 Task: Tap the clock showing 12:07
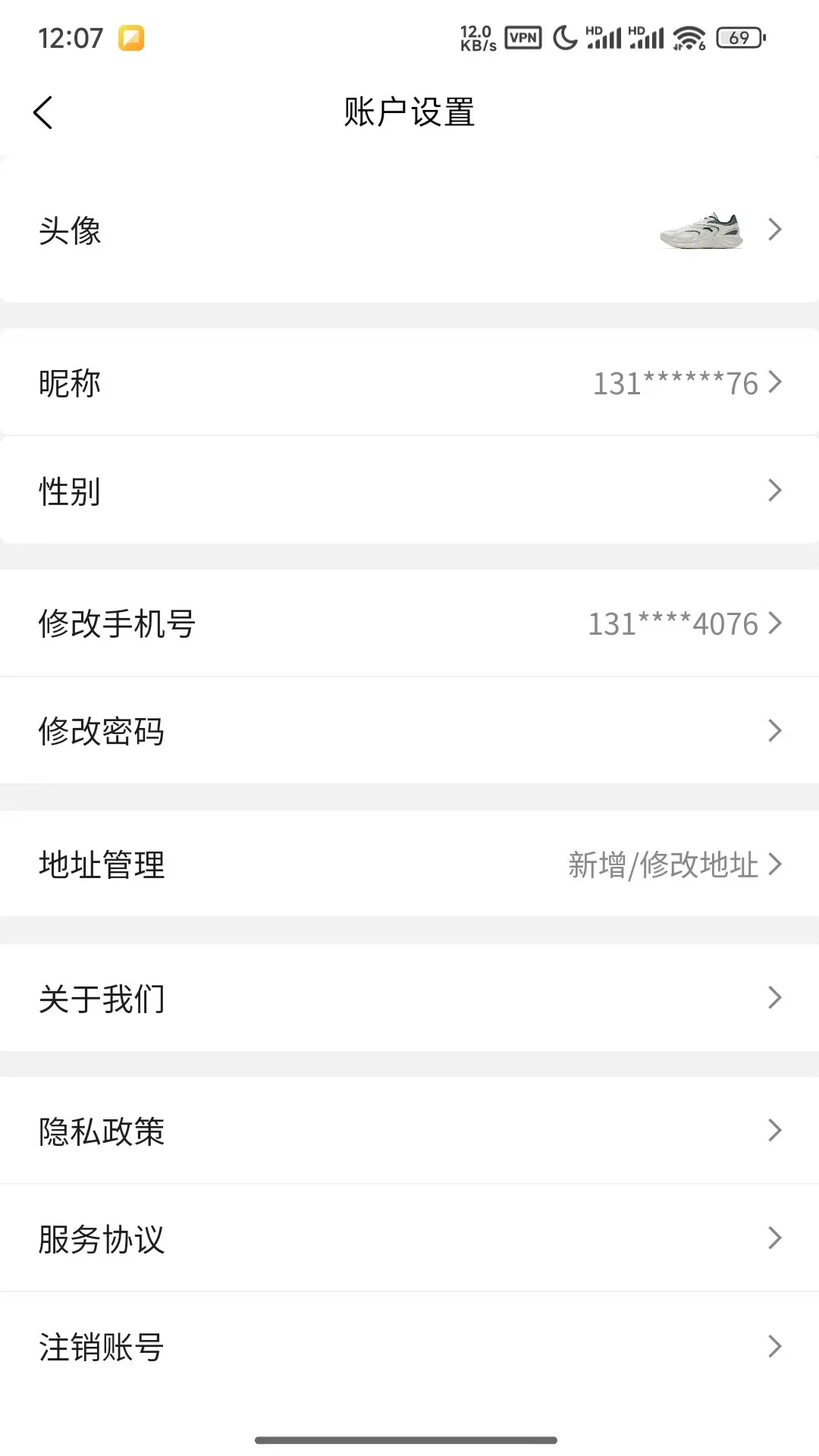coord(67,37)
